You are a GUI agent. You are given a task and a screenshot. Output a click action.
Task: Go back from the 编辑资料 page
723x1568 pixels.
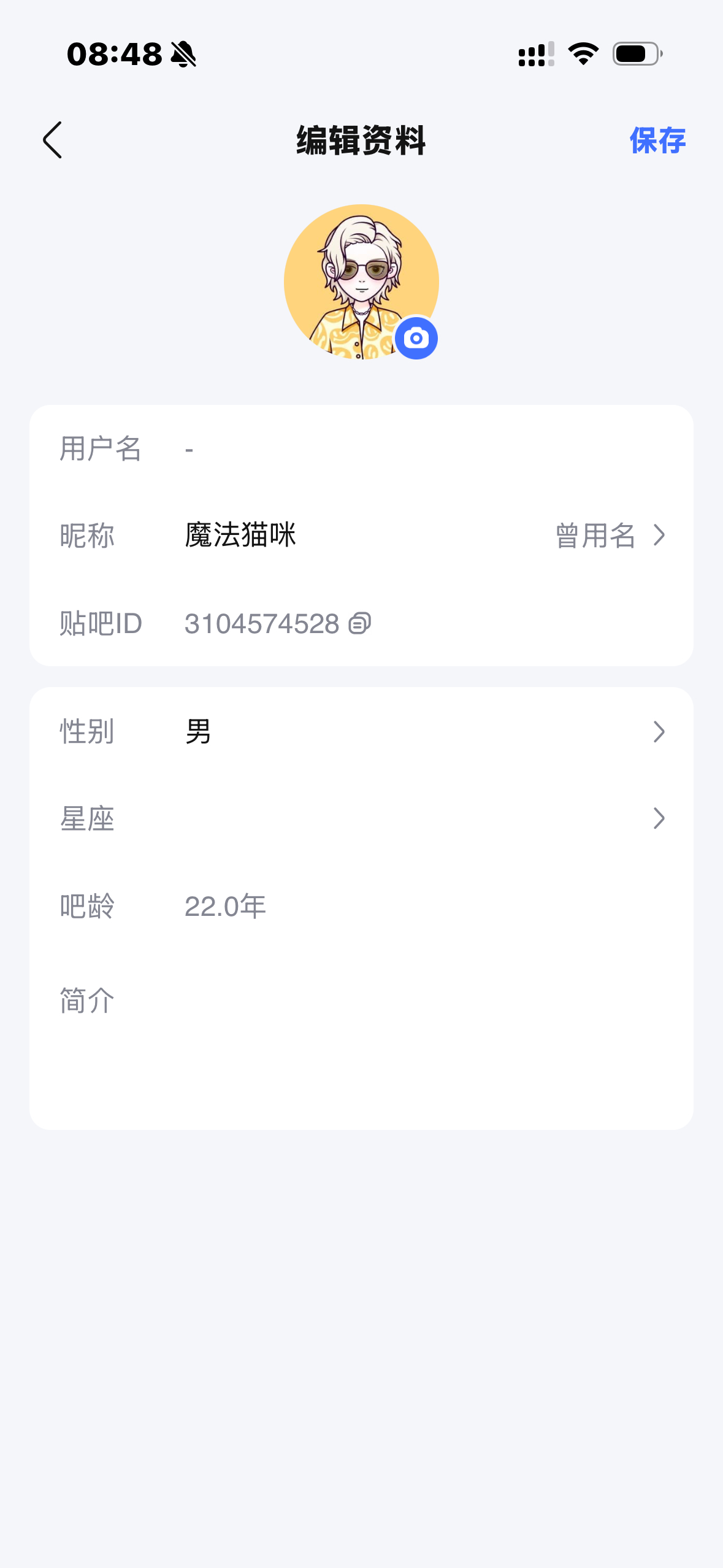pyautogui.click(x=53, y=140)
